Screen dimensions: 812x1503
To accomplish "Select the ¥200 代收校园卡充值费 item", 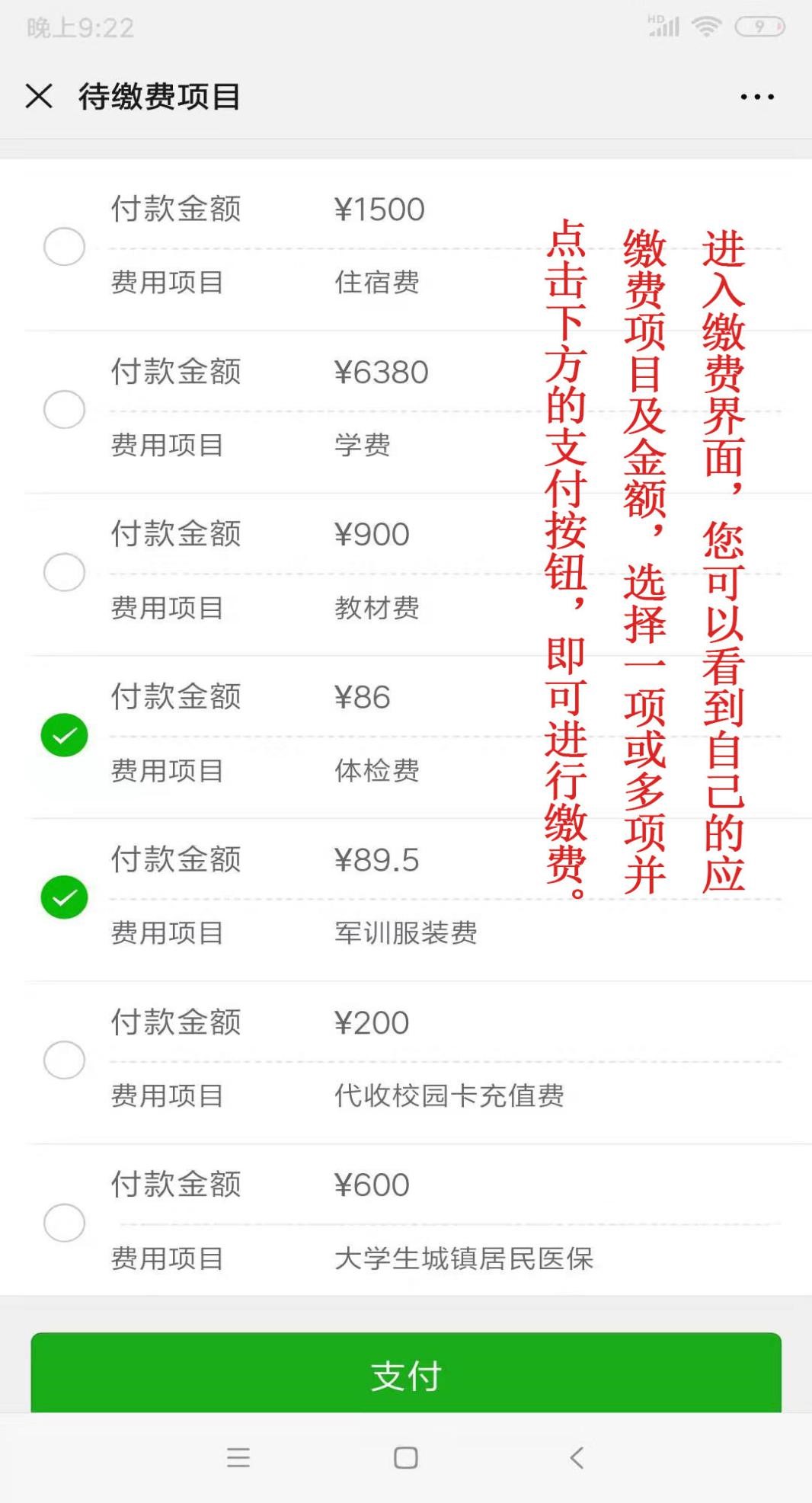I will click(x=64, y=1060).
